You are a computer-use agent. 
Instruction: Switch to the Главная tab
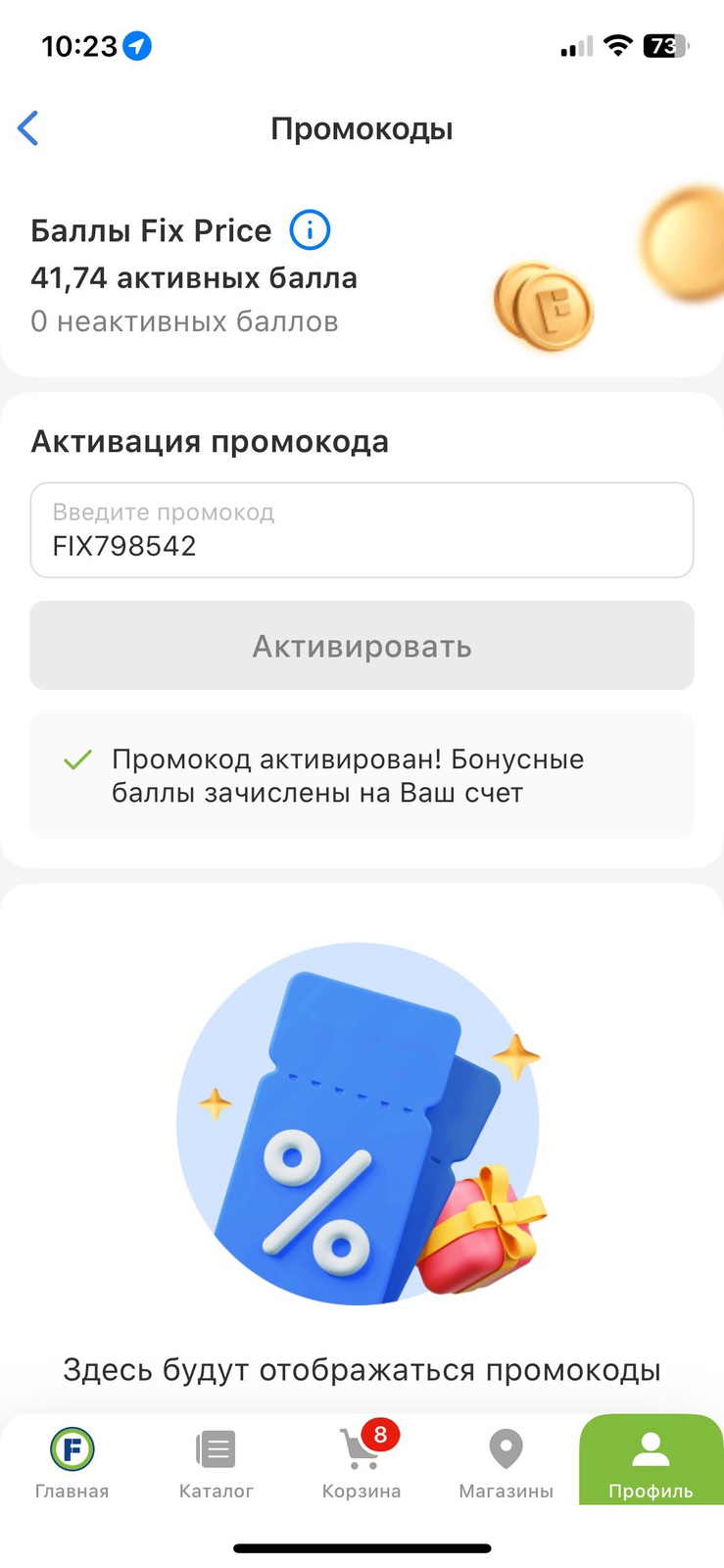point(72,1462)
